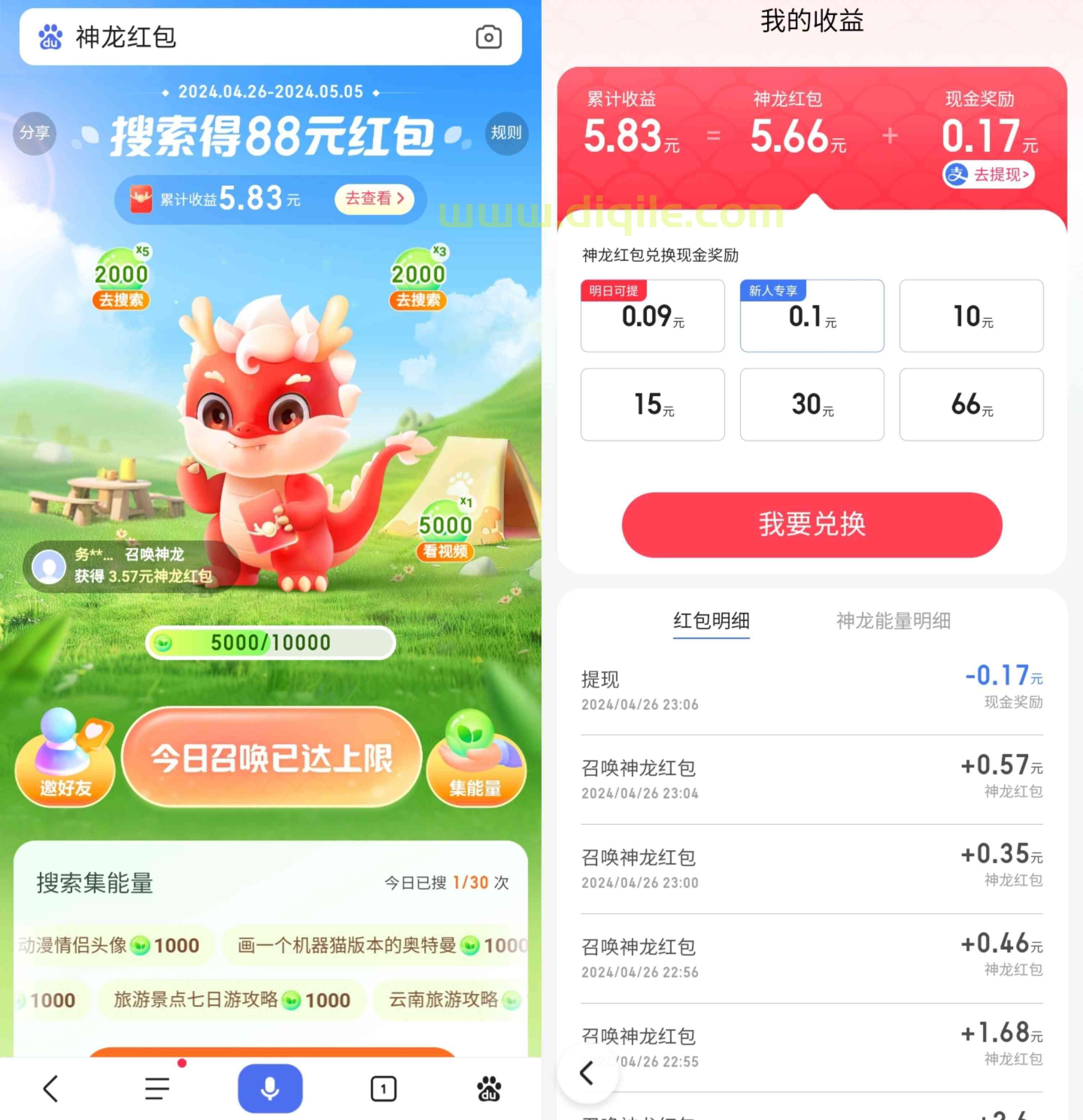The image size is (1083, 1120).
Task: Tap the 我要兑换 exchange button
Action: coord(812,524)
